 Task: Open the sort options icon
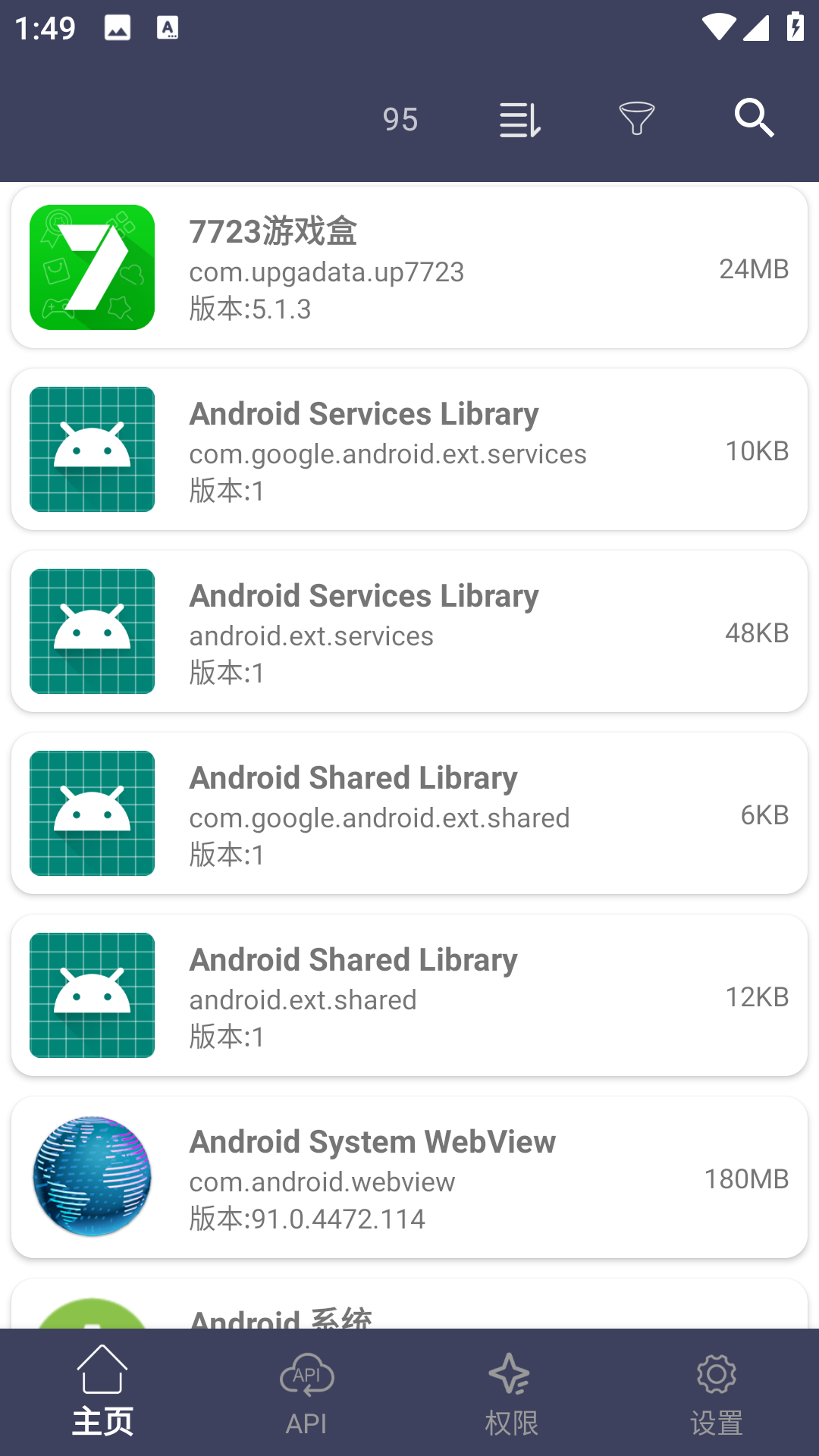coord(520,120)
